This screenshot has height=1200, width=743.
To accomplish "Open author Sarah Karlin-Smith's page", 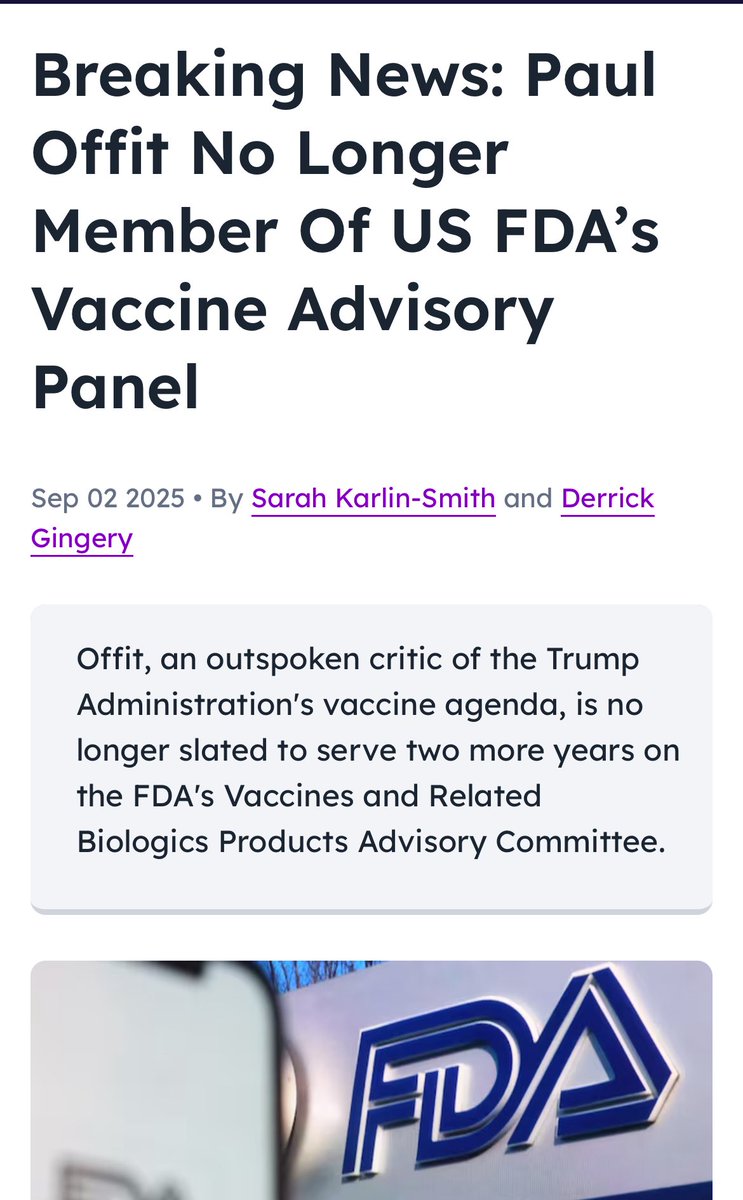I will [373, 498].
